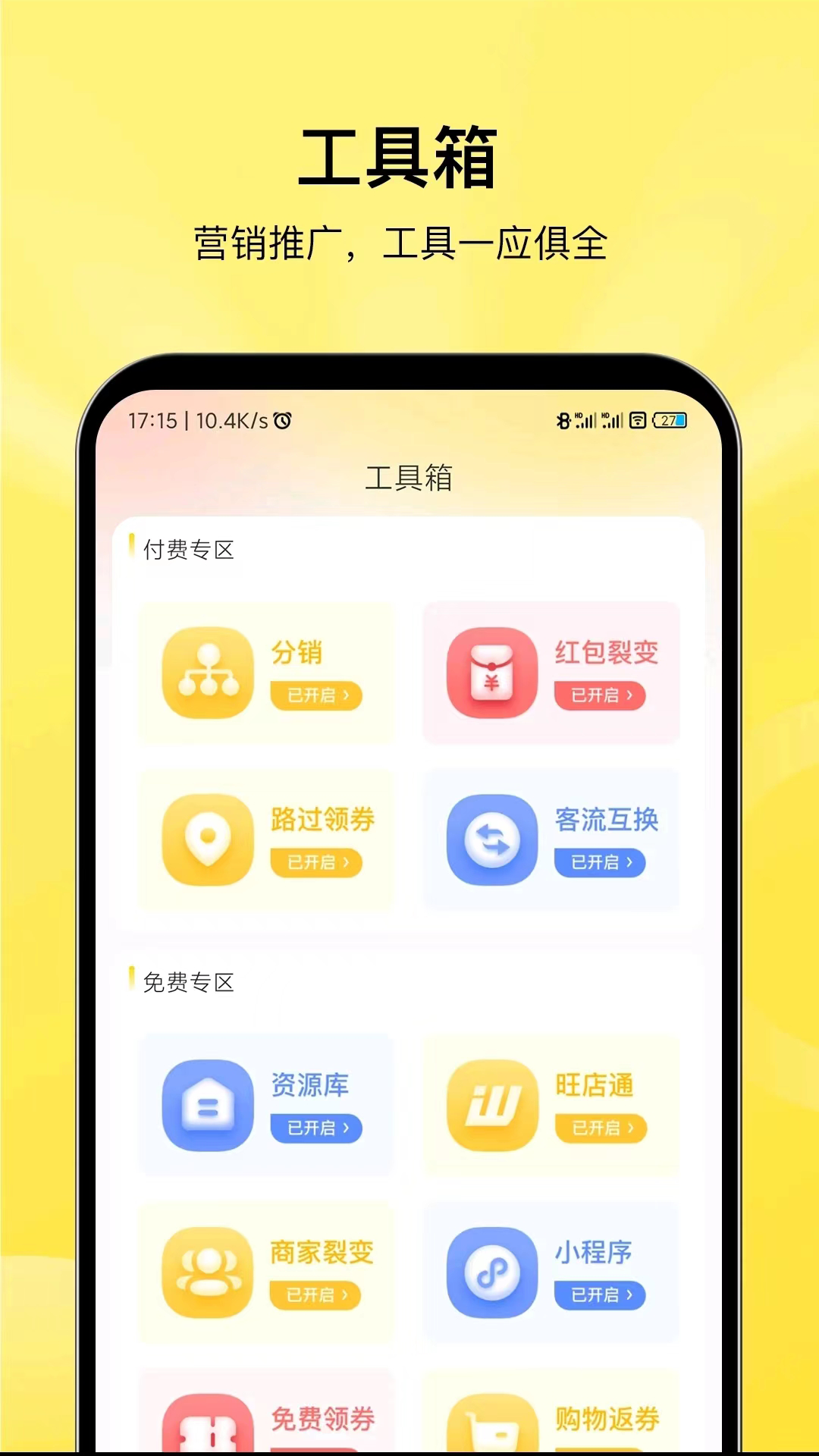Toggle the 分销 已开启 status

point(318,695)
